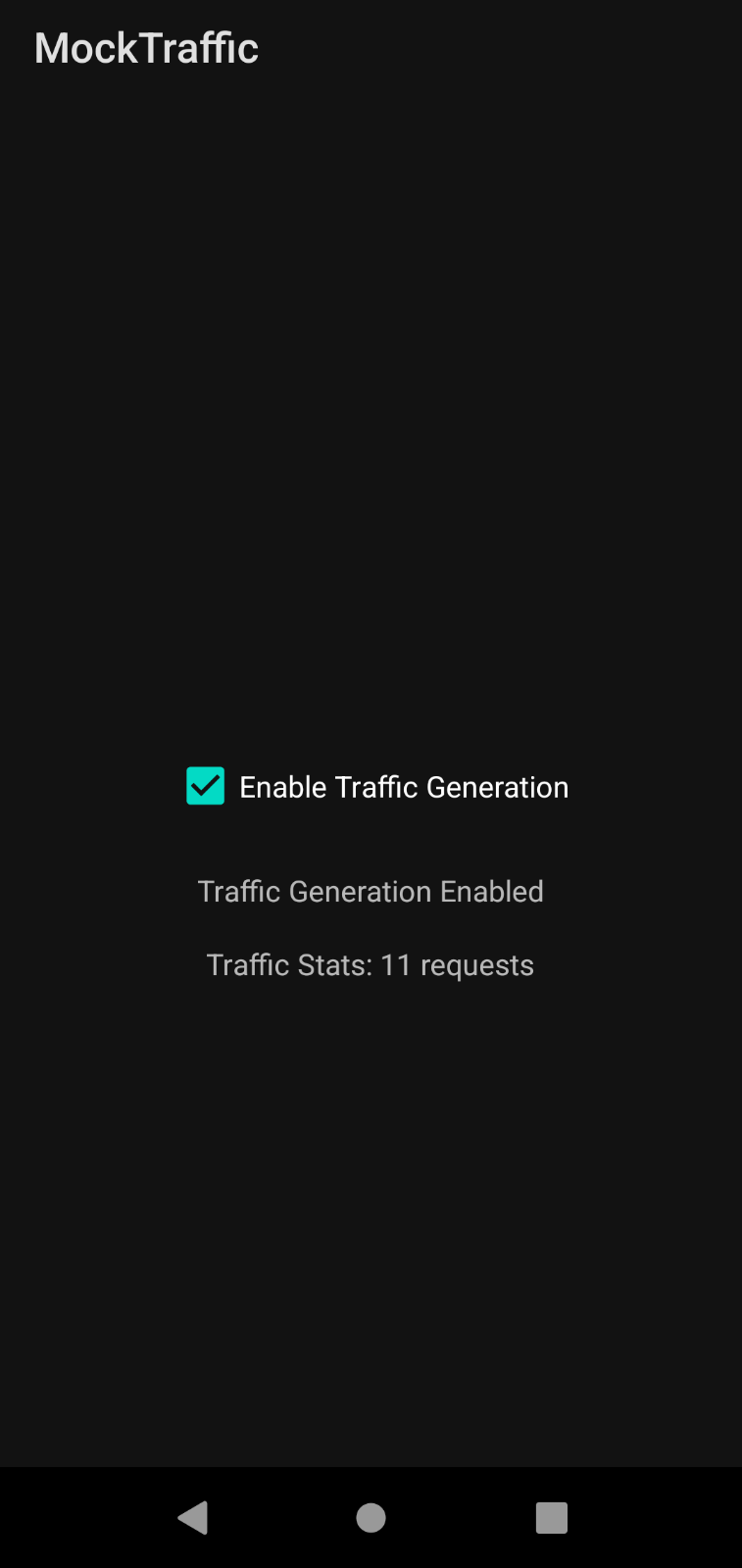
Task: Go back using the navigation bar
Action: pos(193,1517)
